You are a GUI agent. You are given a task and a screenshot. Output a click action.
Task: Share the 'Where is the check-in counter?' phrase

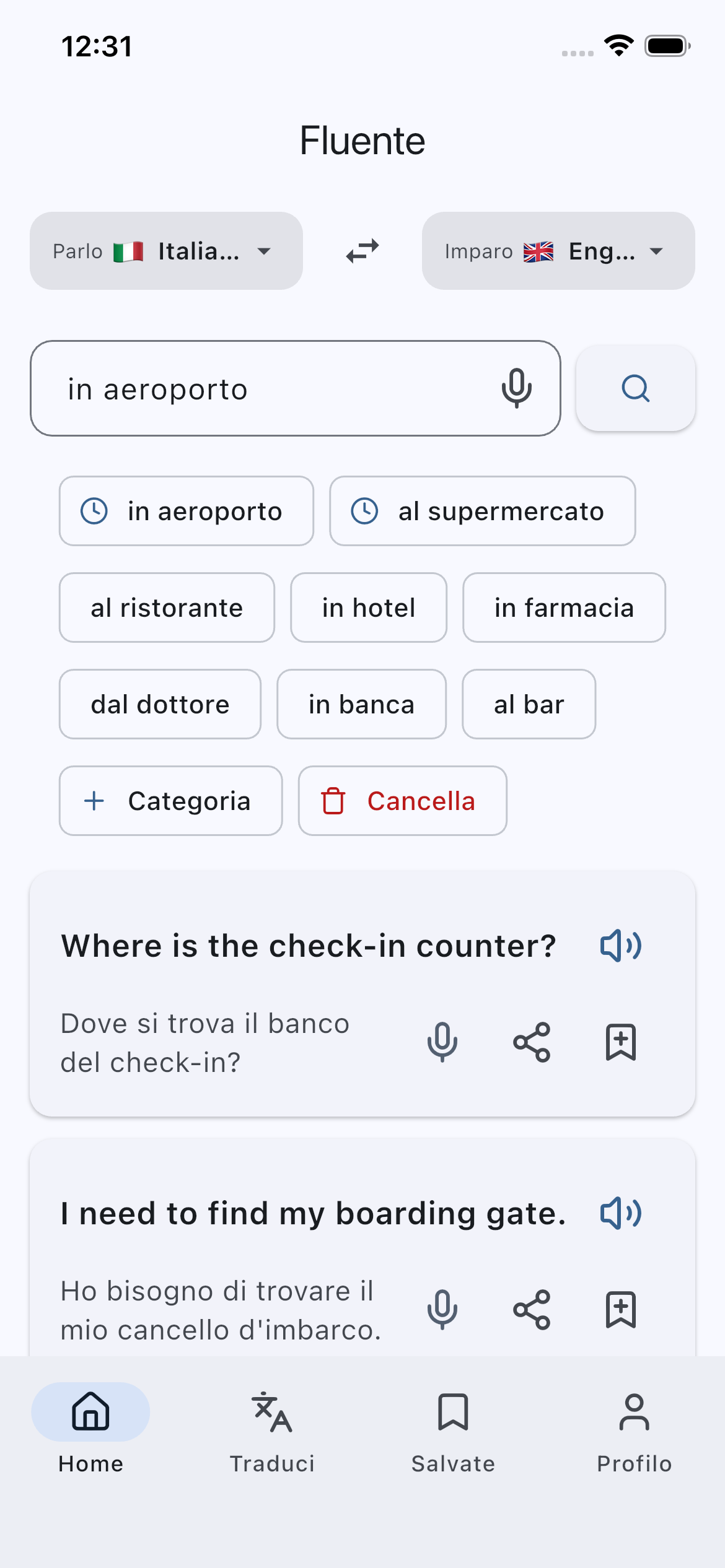[x=532, y=1042]
